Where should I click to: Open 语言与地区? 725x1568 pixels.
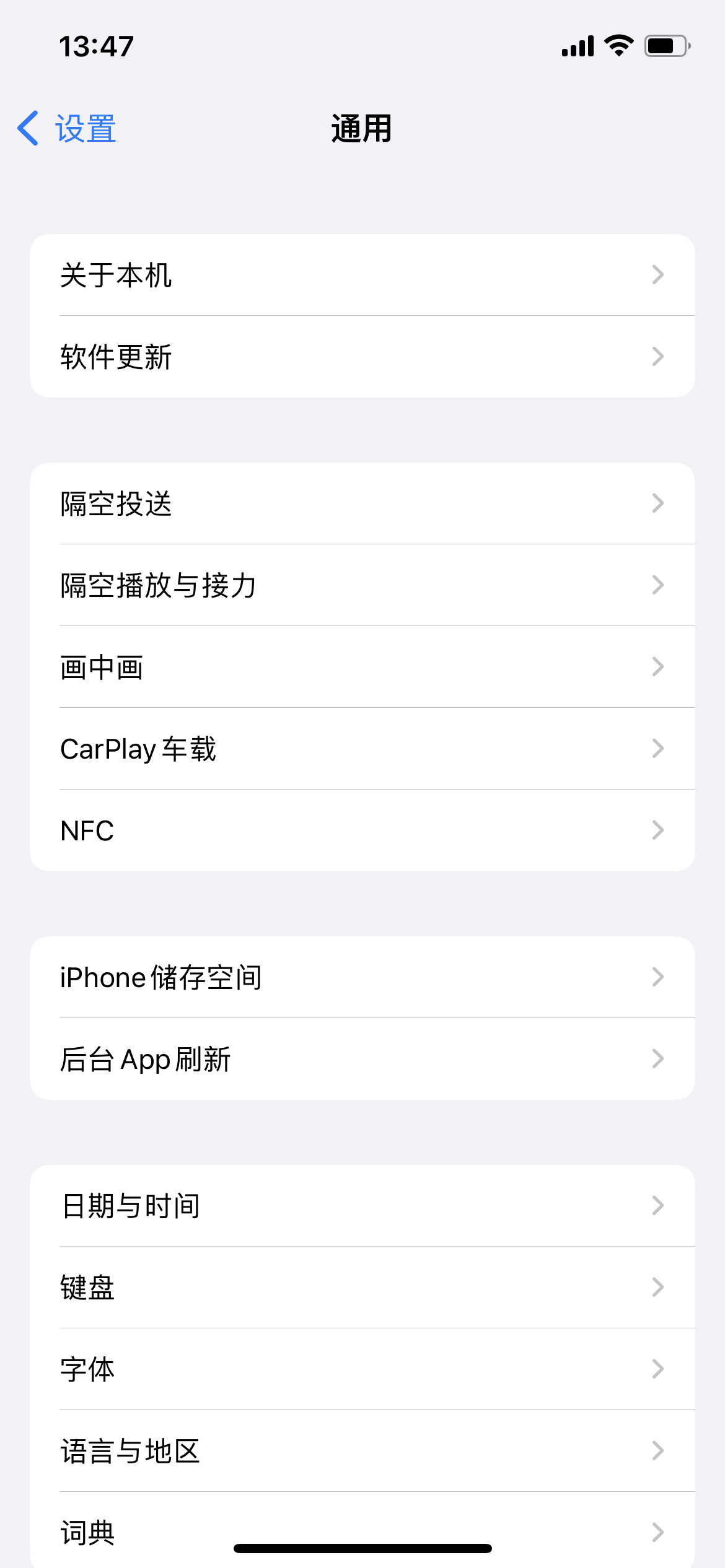click(362, 1451)
